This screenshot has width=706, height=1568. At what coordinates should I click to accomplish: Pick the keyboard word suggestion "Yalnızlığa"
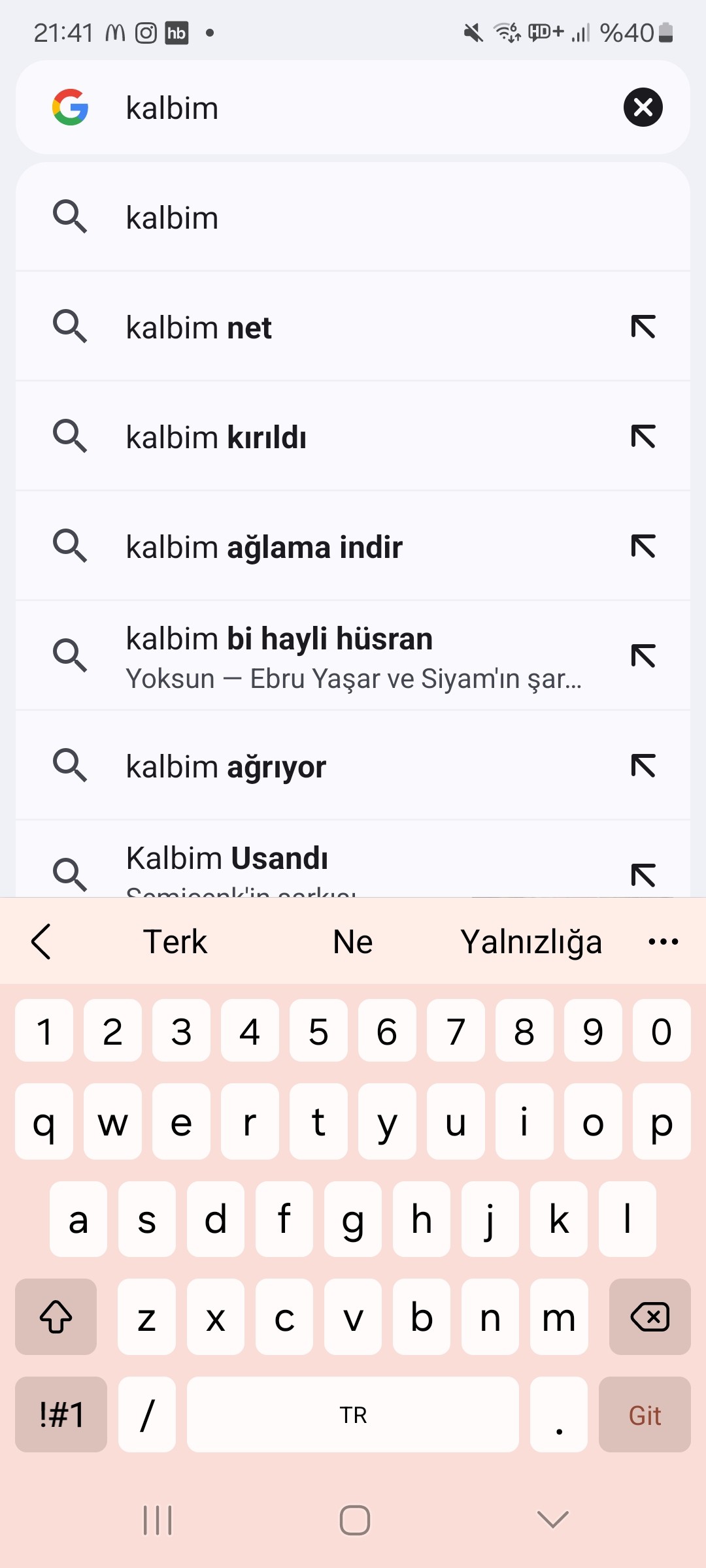(x=531, y=941)
